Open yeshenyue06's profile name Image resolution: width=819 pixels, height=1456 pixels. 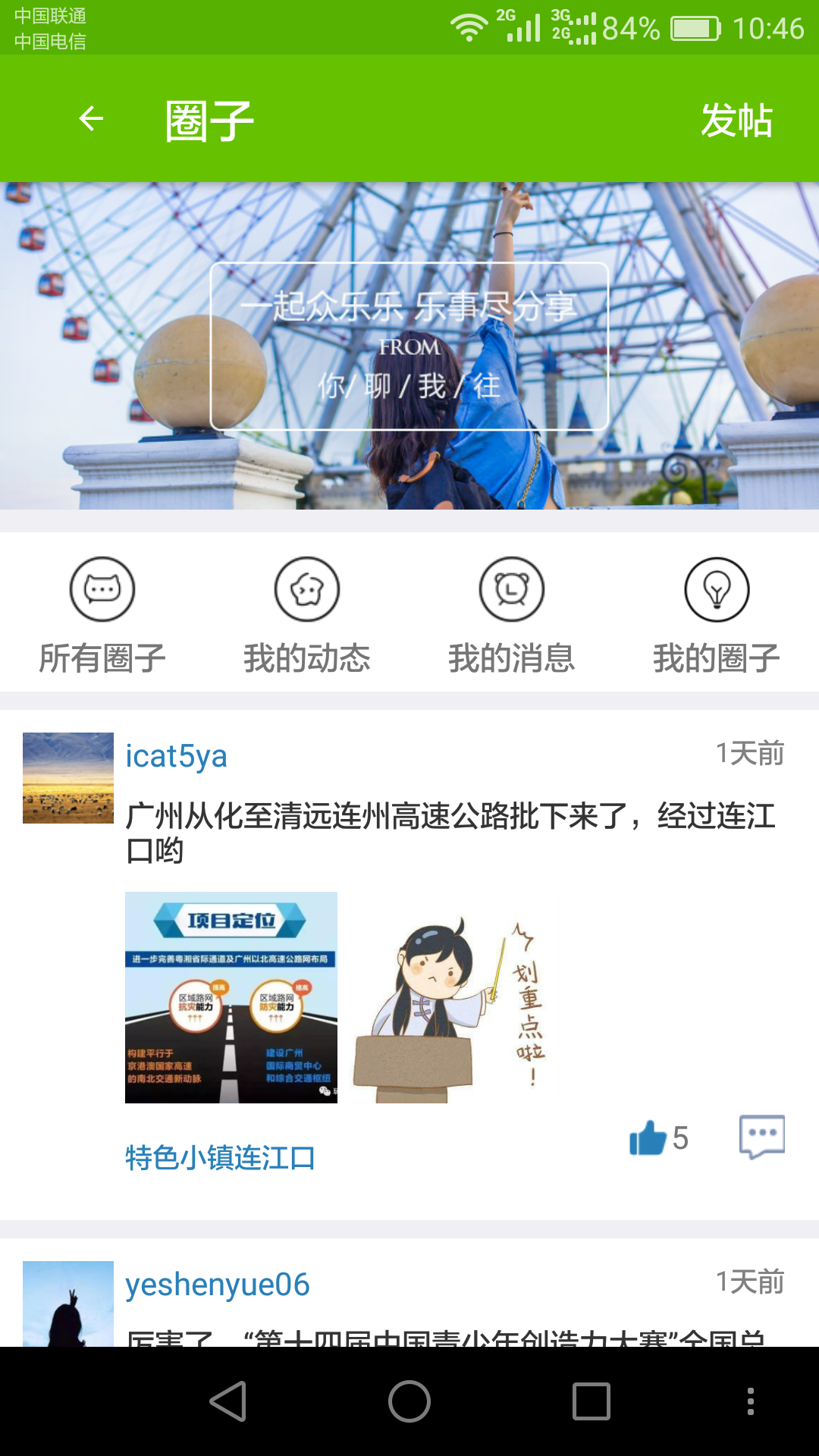[218, 1285]
